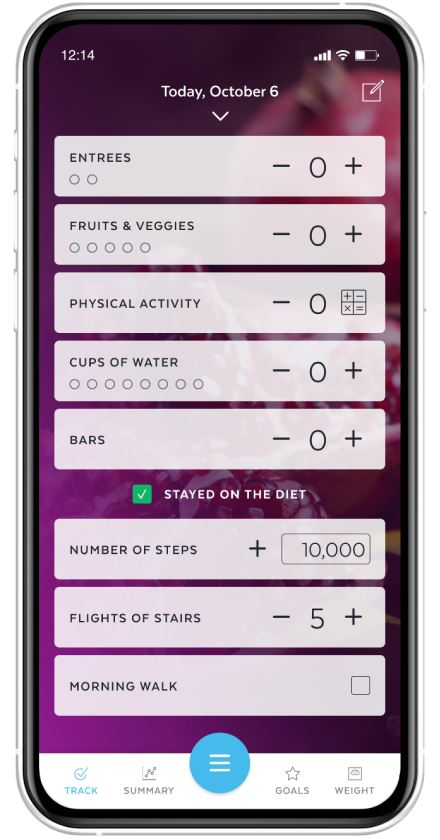
Task: Uncheck Stayed on the Diet
Action: point(142,494)
